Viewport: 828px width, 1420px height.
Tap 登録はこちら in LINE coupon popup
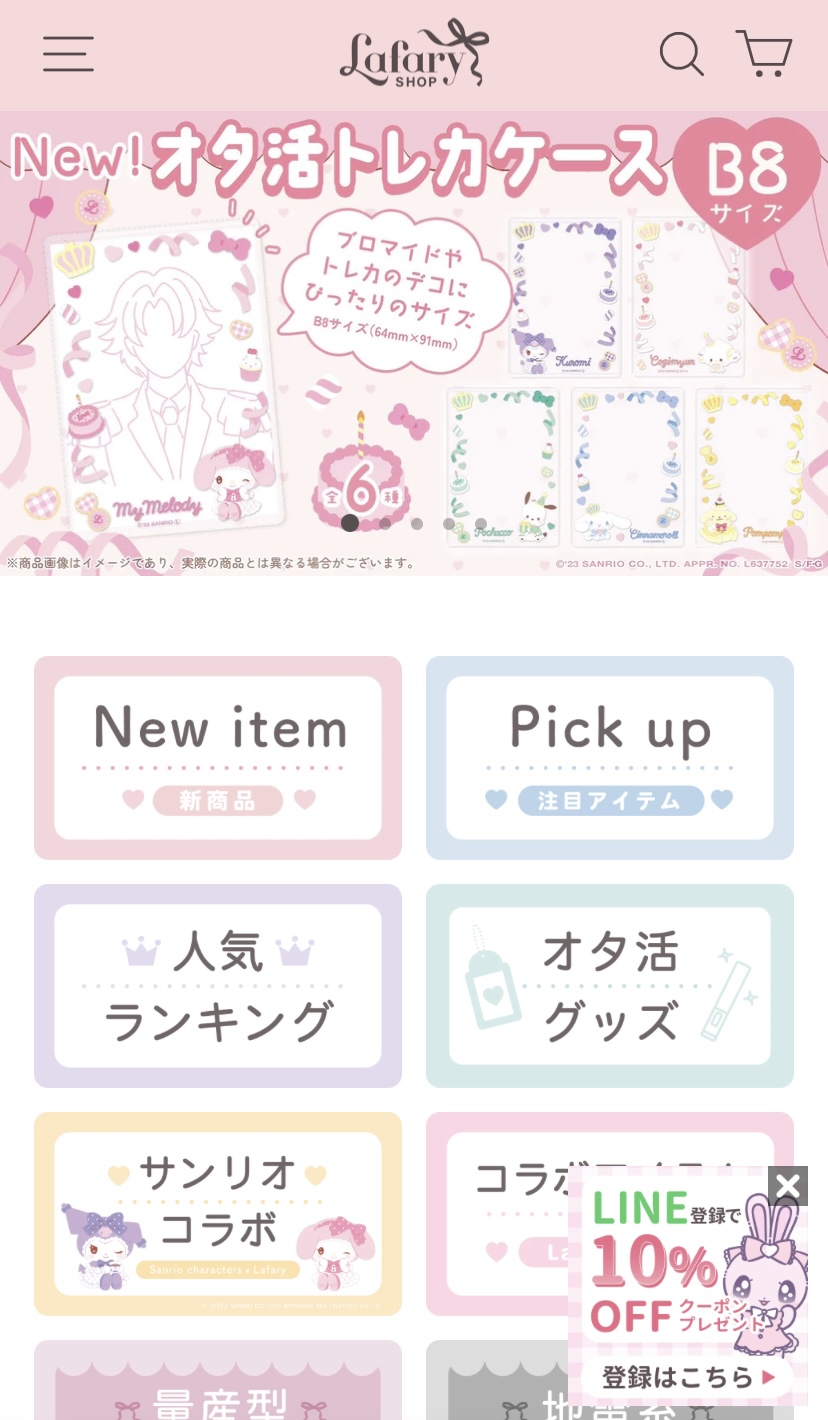pyautogui.click(x=690, y=1377)
